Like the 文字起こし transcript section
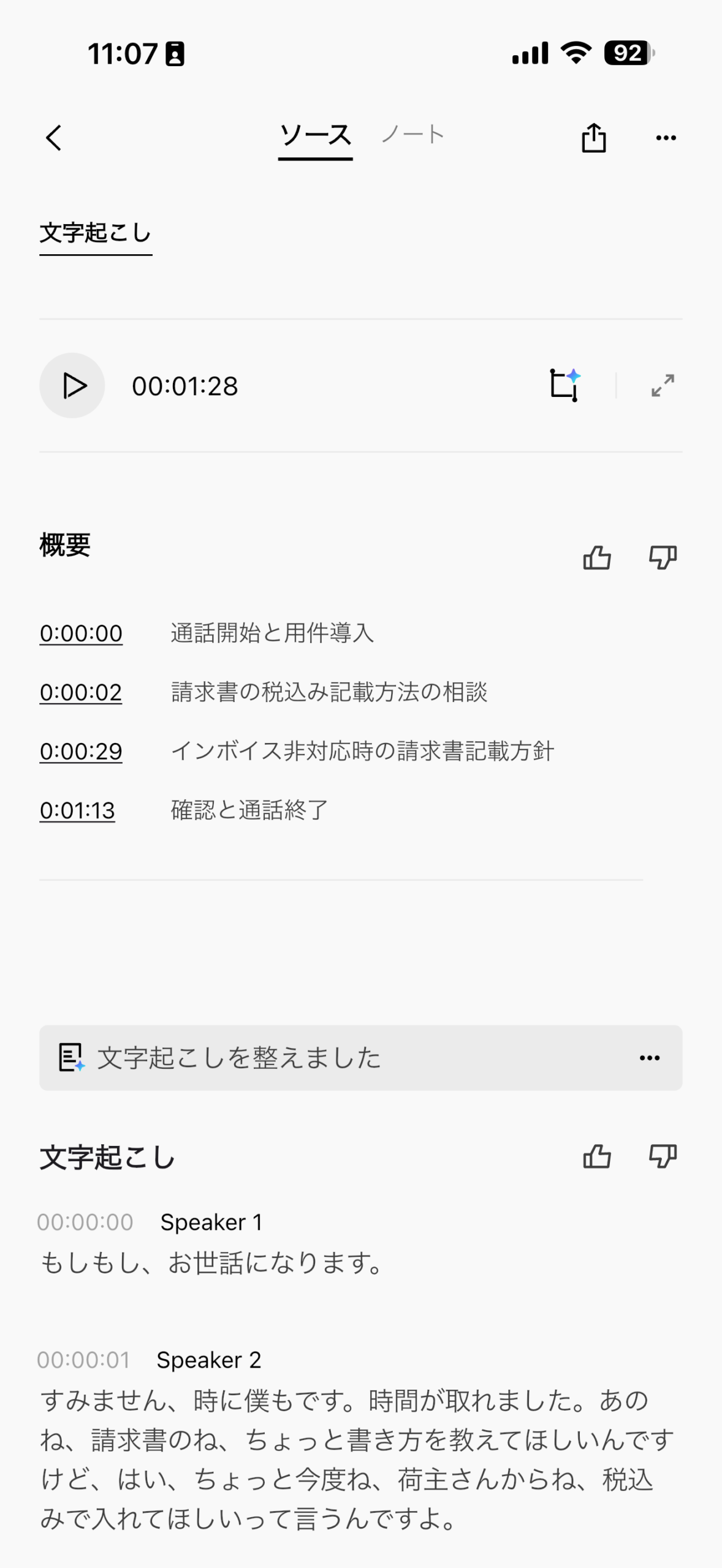This screenshot has height=1568, width=722. (597, 1156)
